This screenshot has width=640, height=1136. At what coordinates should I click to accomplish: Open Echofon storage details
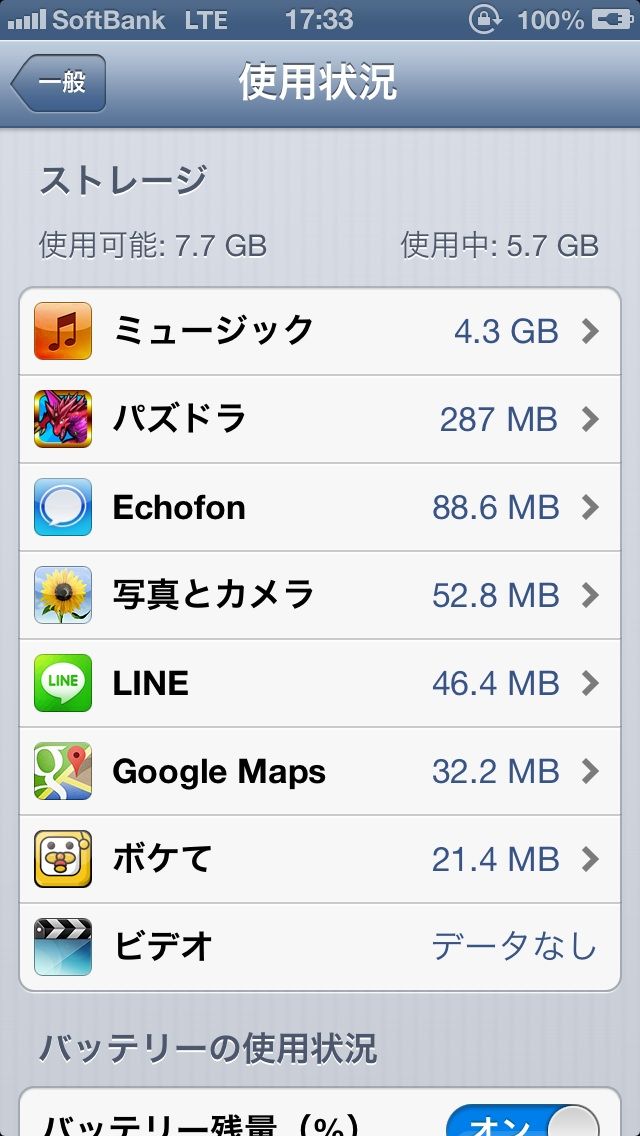[x=320, y=507]
